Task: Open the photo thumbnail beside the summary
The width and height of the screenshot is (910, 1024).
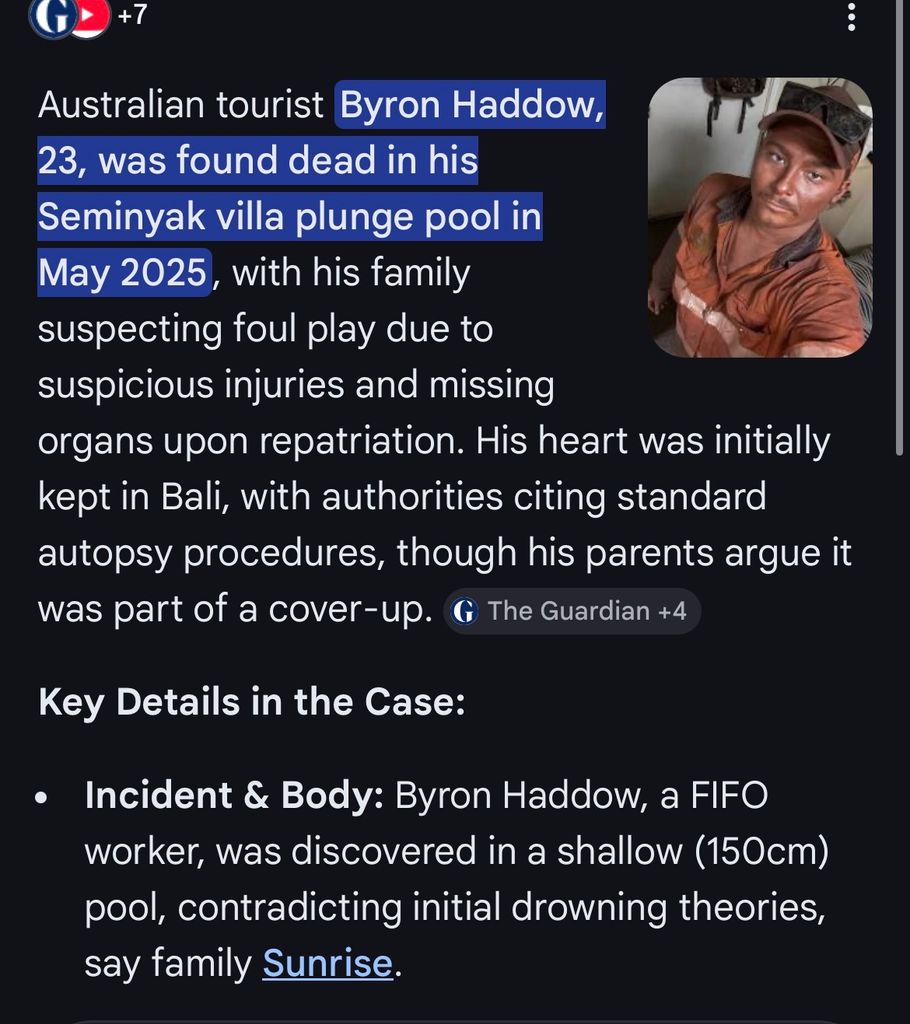Action: tap(760, 217)
